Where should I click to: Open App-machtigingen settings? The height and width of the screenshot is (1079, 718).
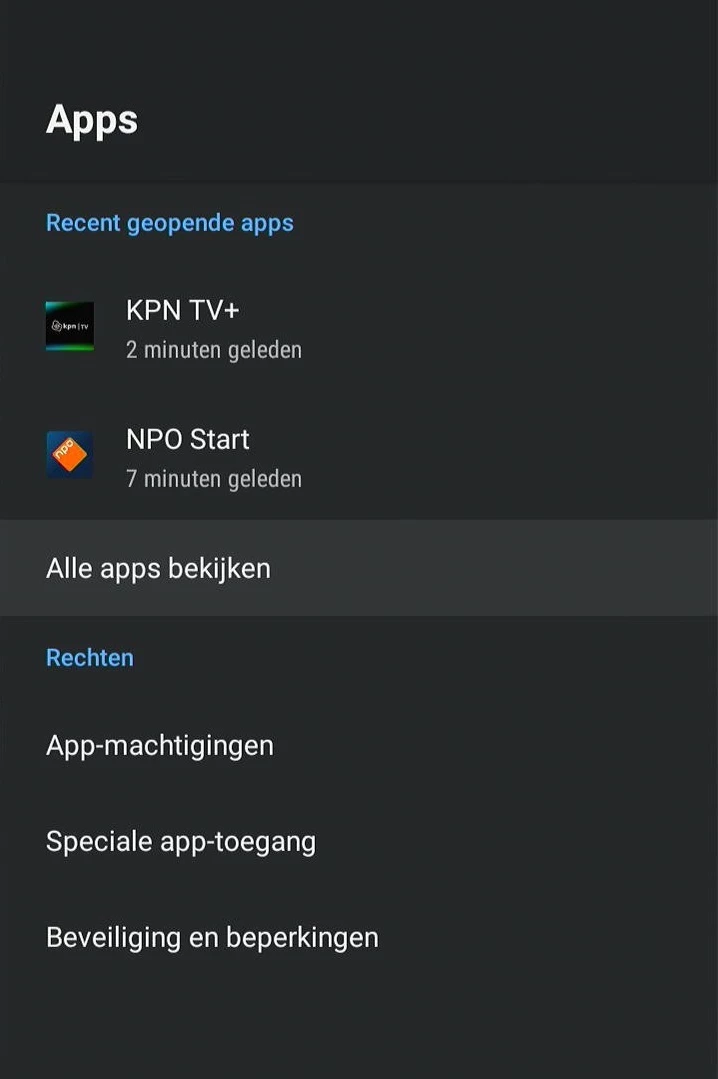pyautogui.click(x=160, y=745)
